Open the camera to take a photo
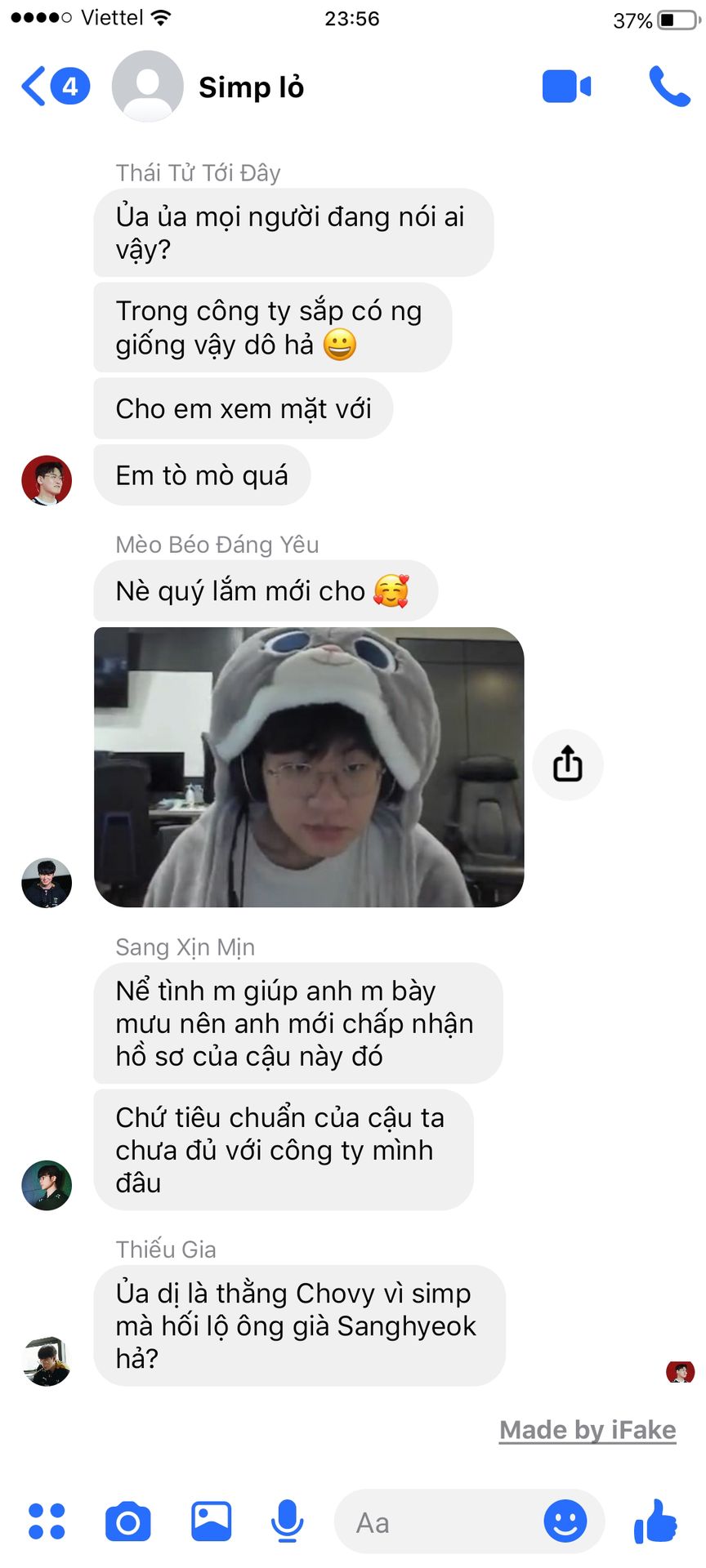Viewport: 706px width, 1568px height. point(128,1521)
